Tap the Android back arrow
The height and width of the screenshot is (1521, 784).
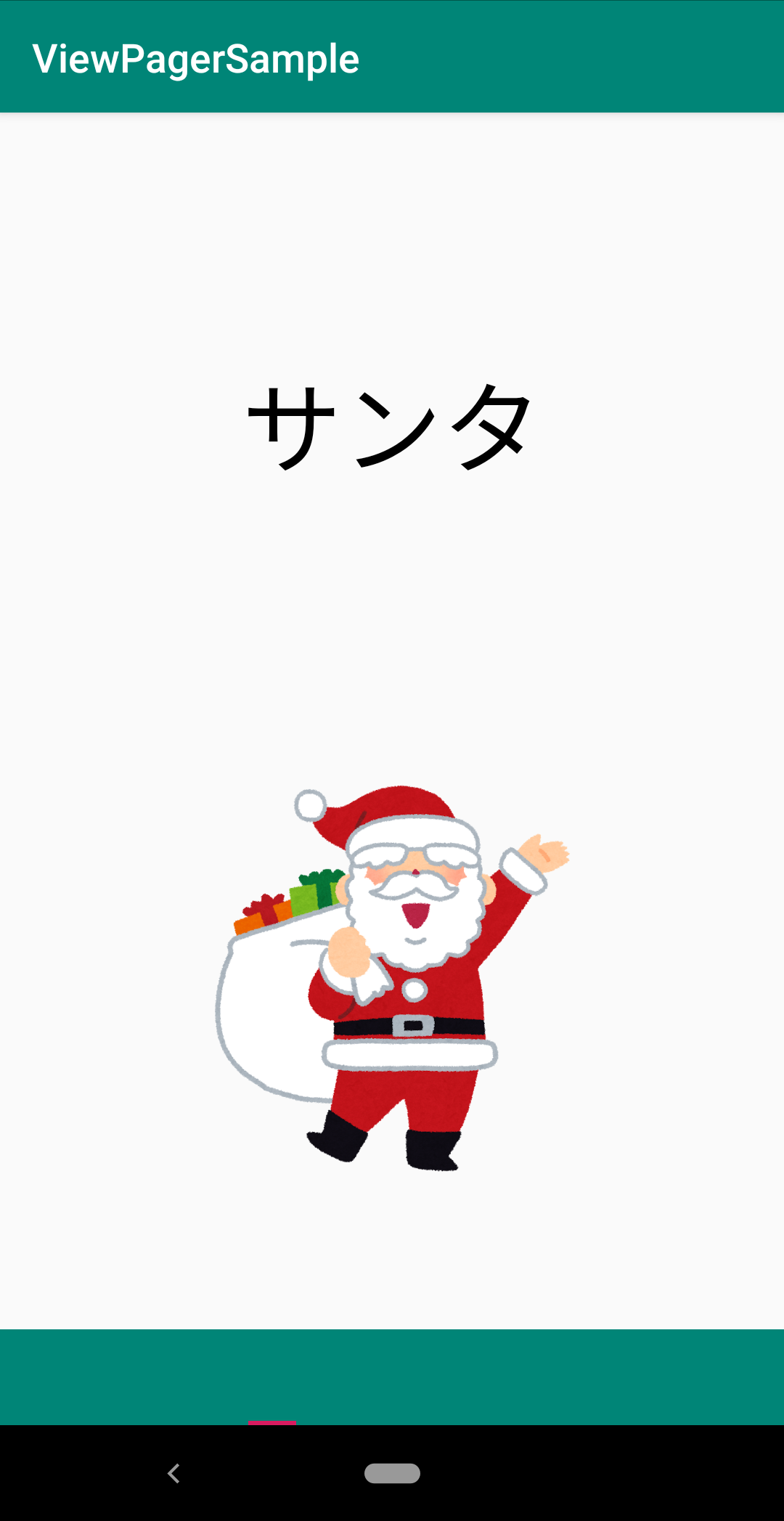[x=173, y=1475]
